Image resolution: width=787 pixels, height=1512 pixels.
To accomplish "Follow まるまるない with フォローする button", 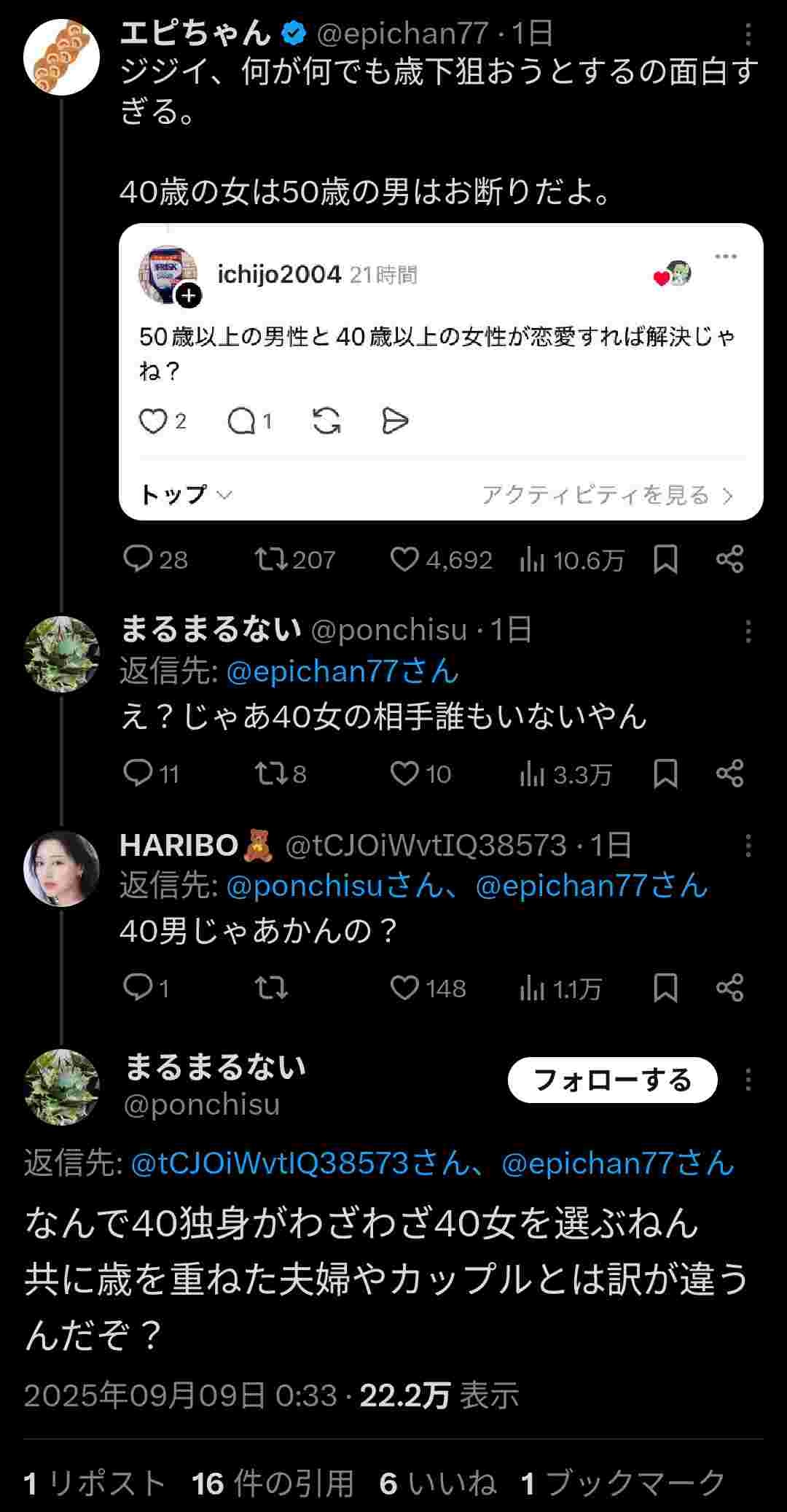I will tap(612, 1080).
